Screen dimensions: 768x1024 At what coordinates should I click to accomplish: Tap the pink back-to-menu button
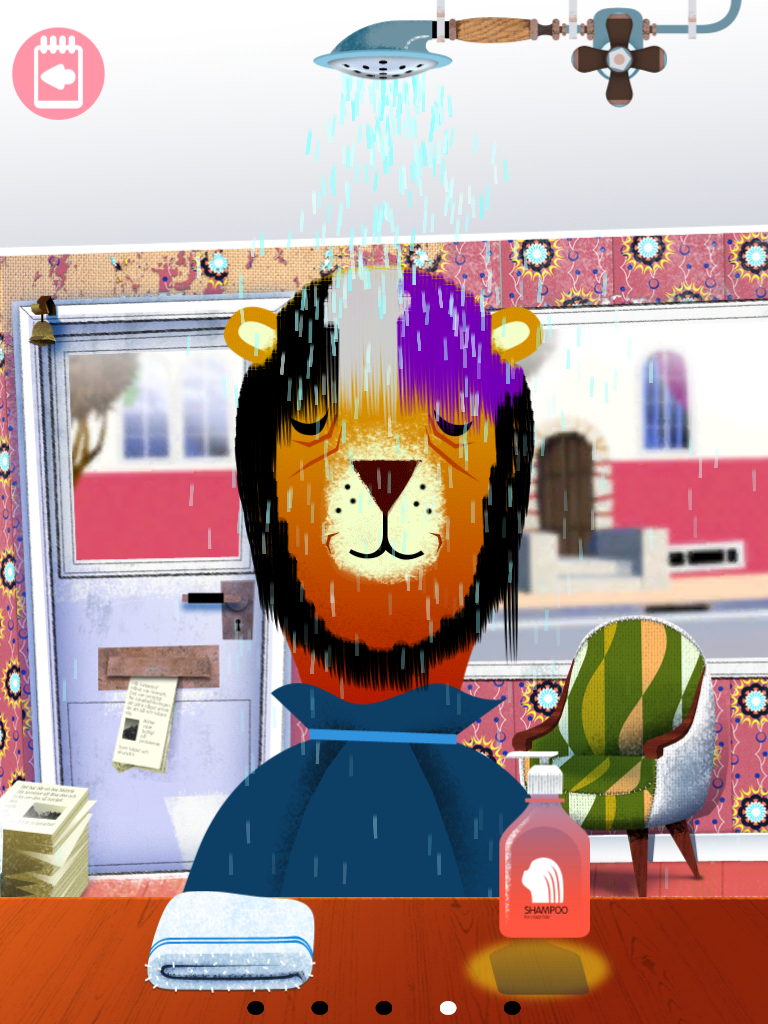tap(58, 73)
